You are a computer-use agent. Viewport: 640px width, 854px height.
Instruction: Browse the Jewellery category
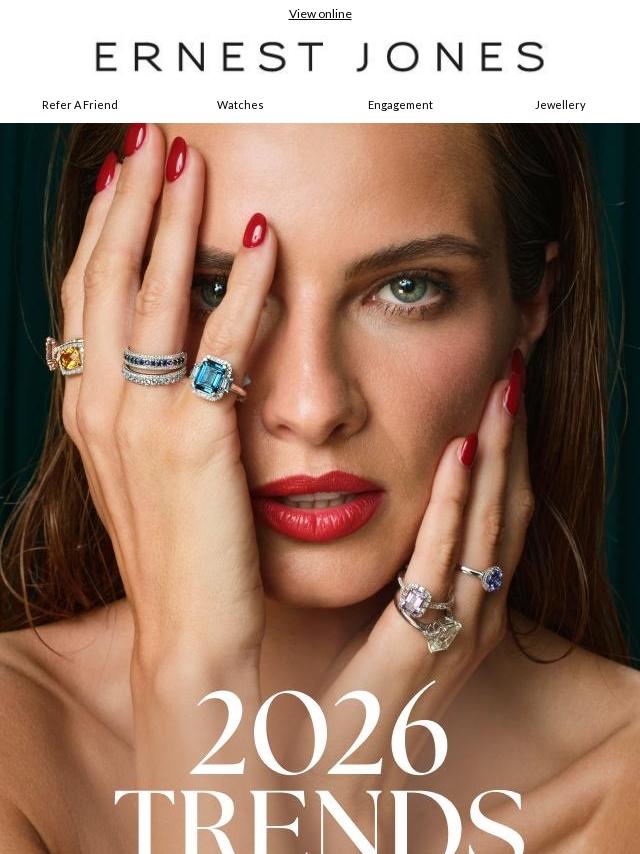click(560, 105)
